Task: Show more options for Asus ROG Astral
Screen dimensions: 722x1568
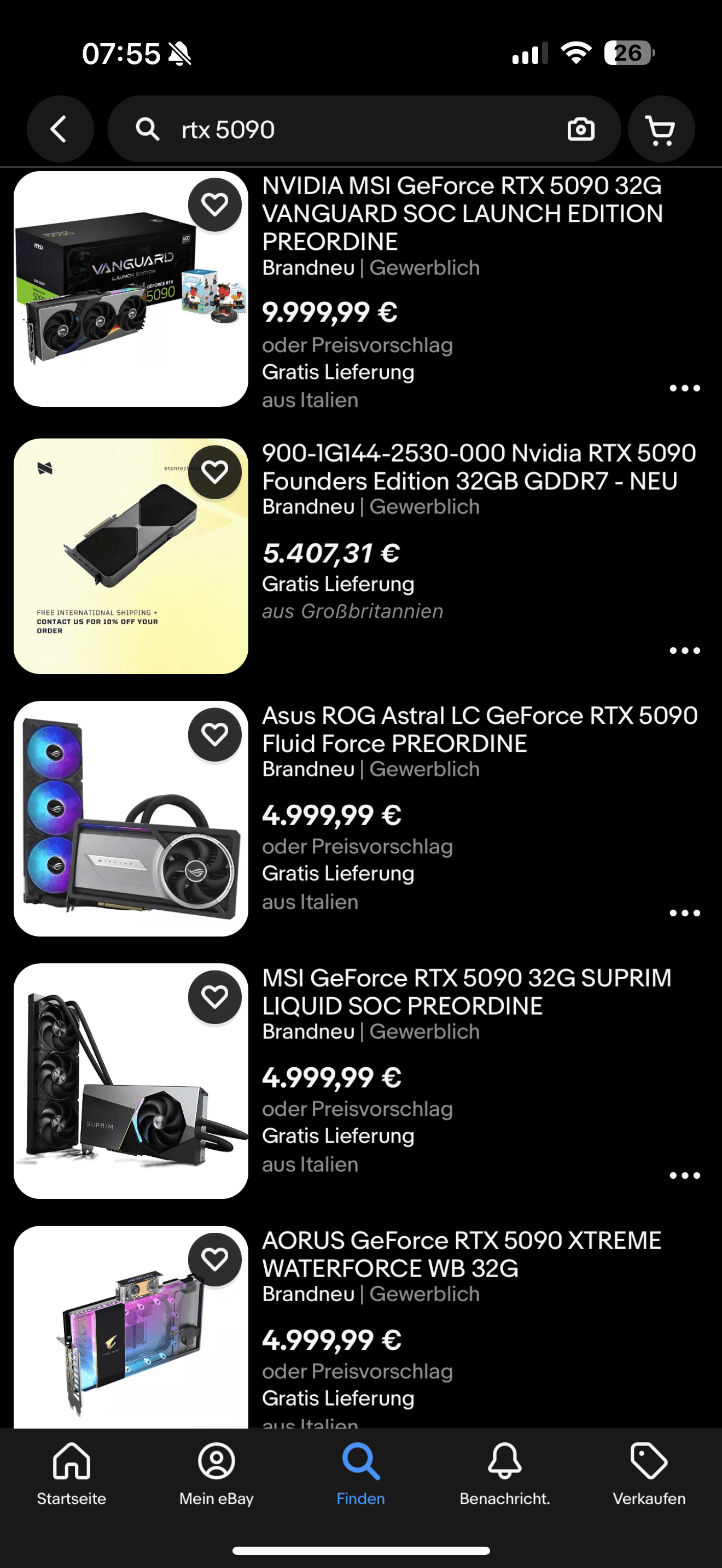Action: (684, 913)
